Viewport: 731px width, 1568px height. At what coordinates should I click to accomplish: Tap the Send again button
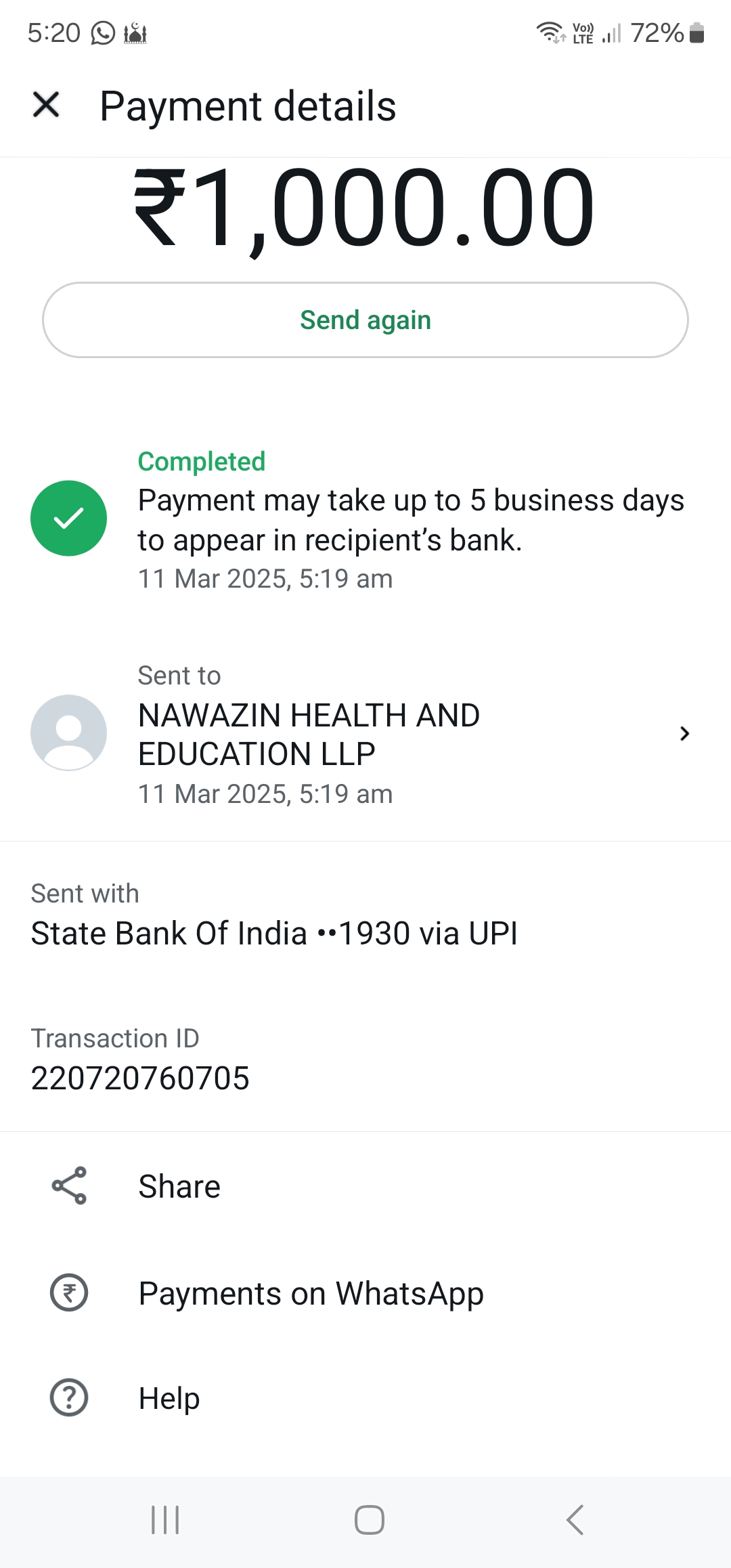coord(365,320)
